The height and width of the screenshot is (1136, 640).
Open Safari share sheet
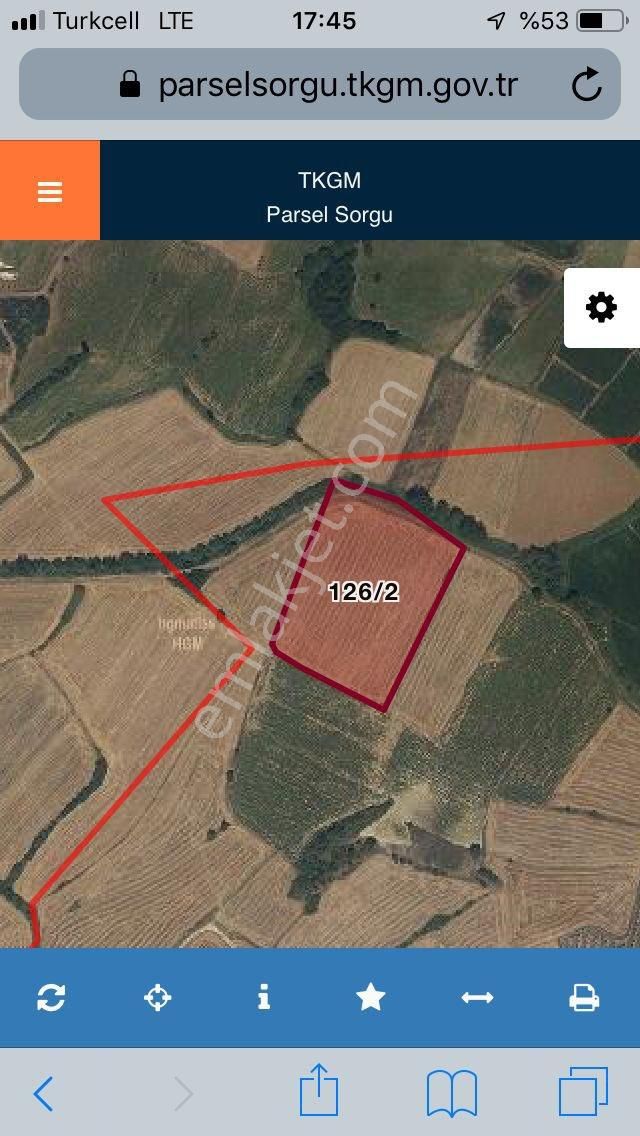[x=319, y=1090]
